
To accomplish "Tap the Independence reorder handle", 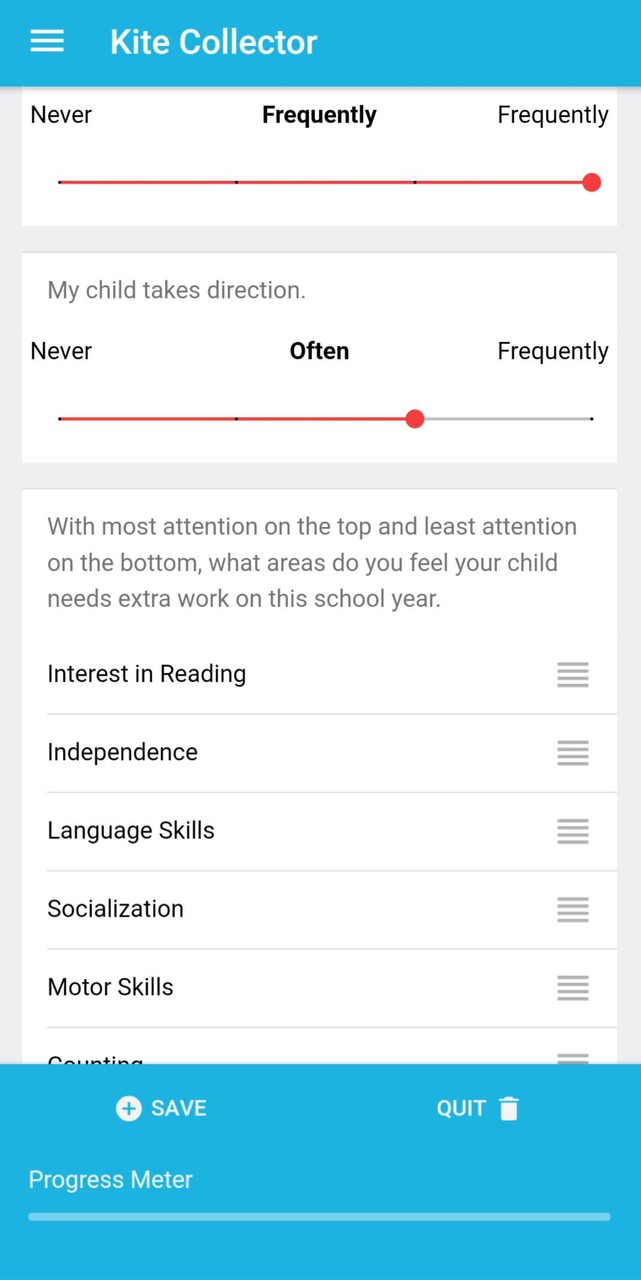I will 573,753.
